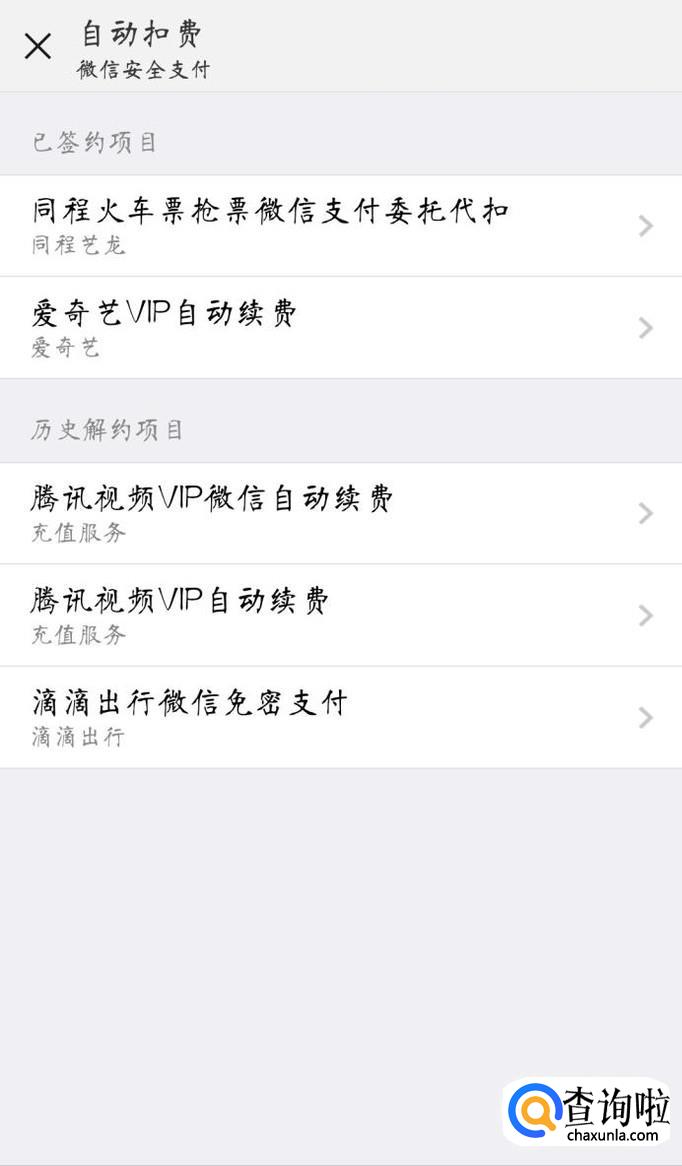
Task: Select 腾讯视频VIP自动续费 entry
Action: [340, 615]
